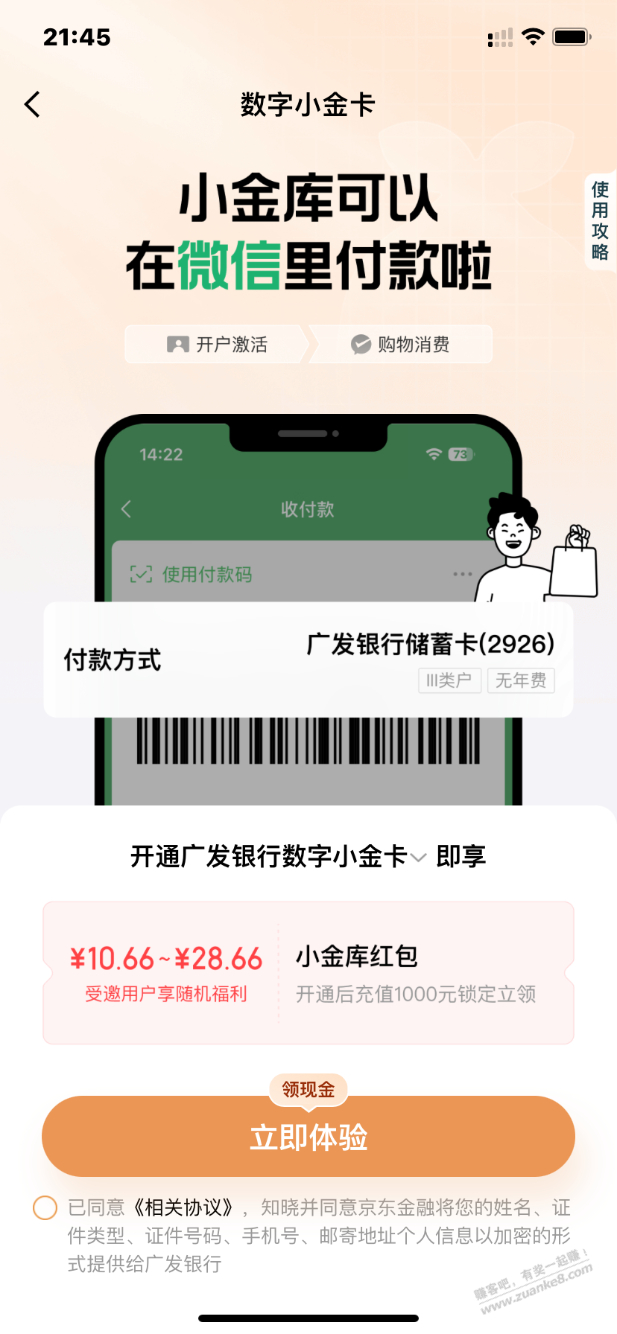
Task: Tap the 立即体验 button
Action: click(308, 1137)
